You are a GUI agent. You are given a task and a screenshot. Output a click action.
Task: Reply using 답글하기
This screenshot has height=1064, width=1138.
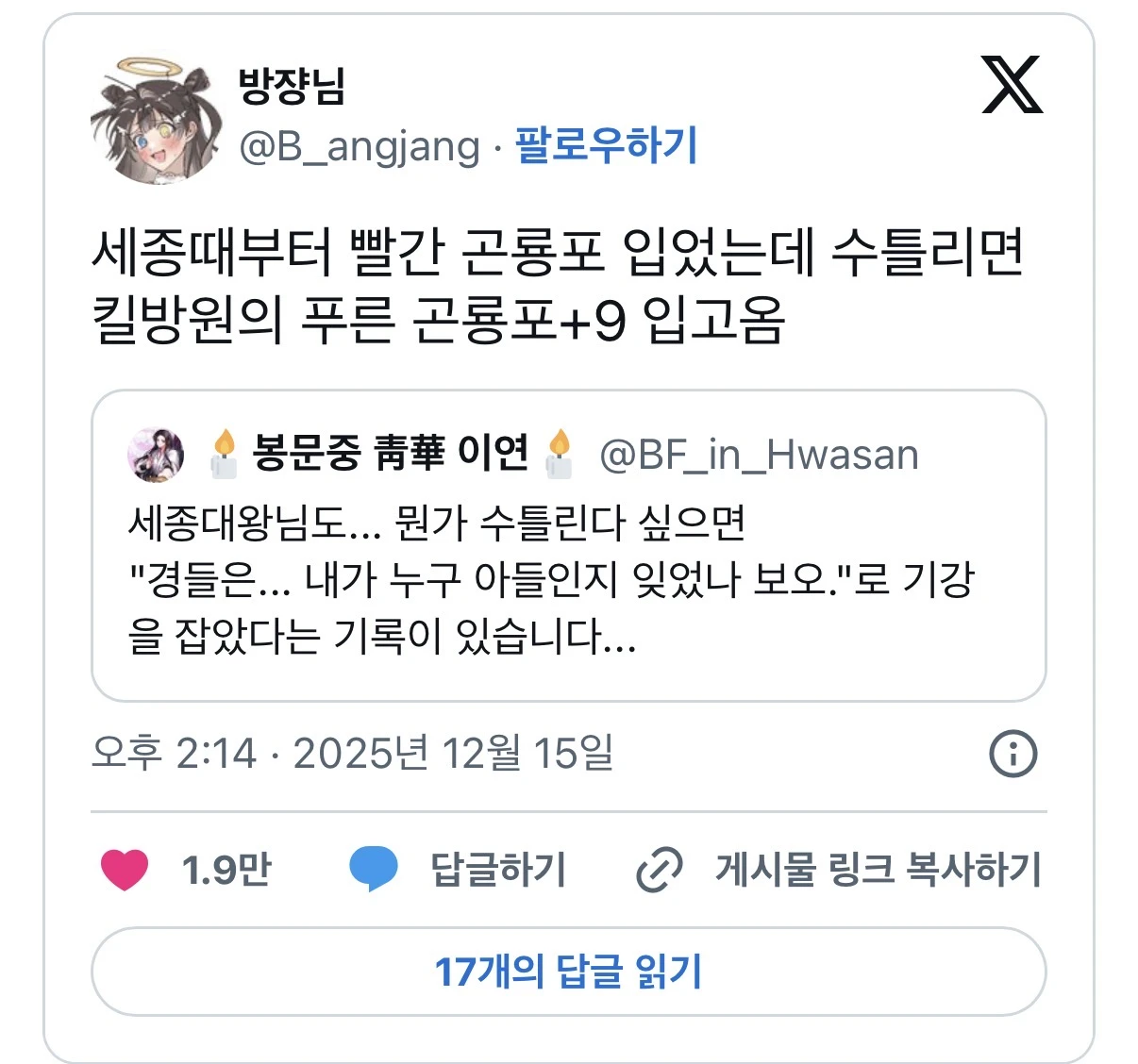(459, 869)
